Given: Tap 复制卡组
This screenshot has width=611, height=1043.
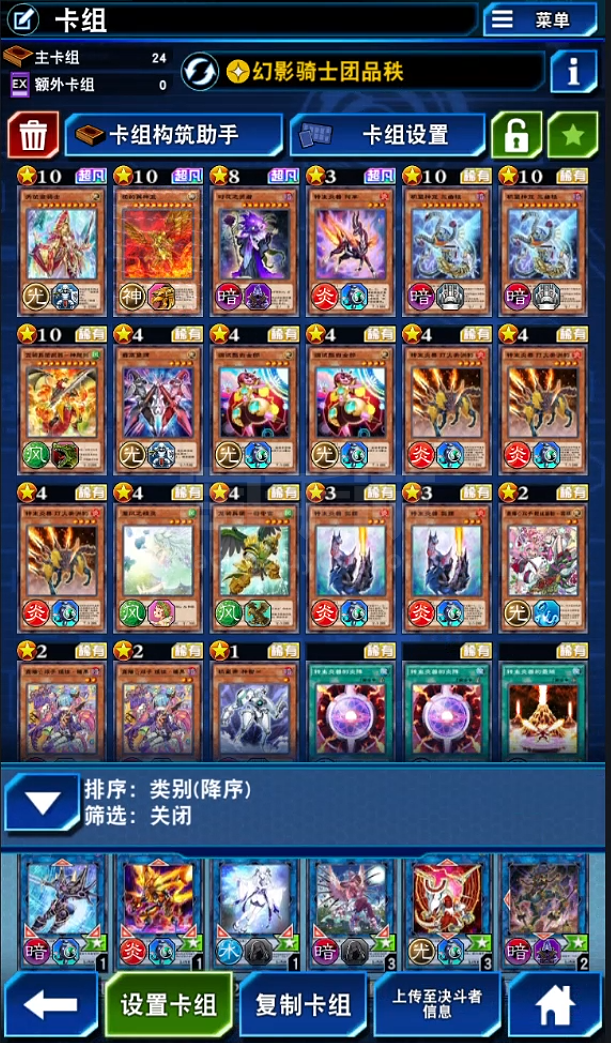Looking at the screenshot, I should [x=303, y=1005].
